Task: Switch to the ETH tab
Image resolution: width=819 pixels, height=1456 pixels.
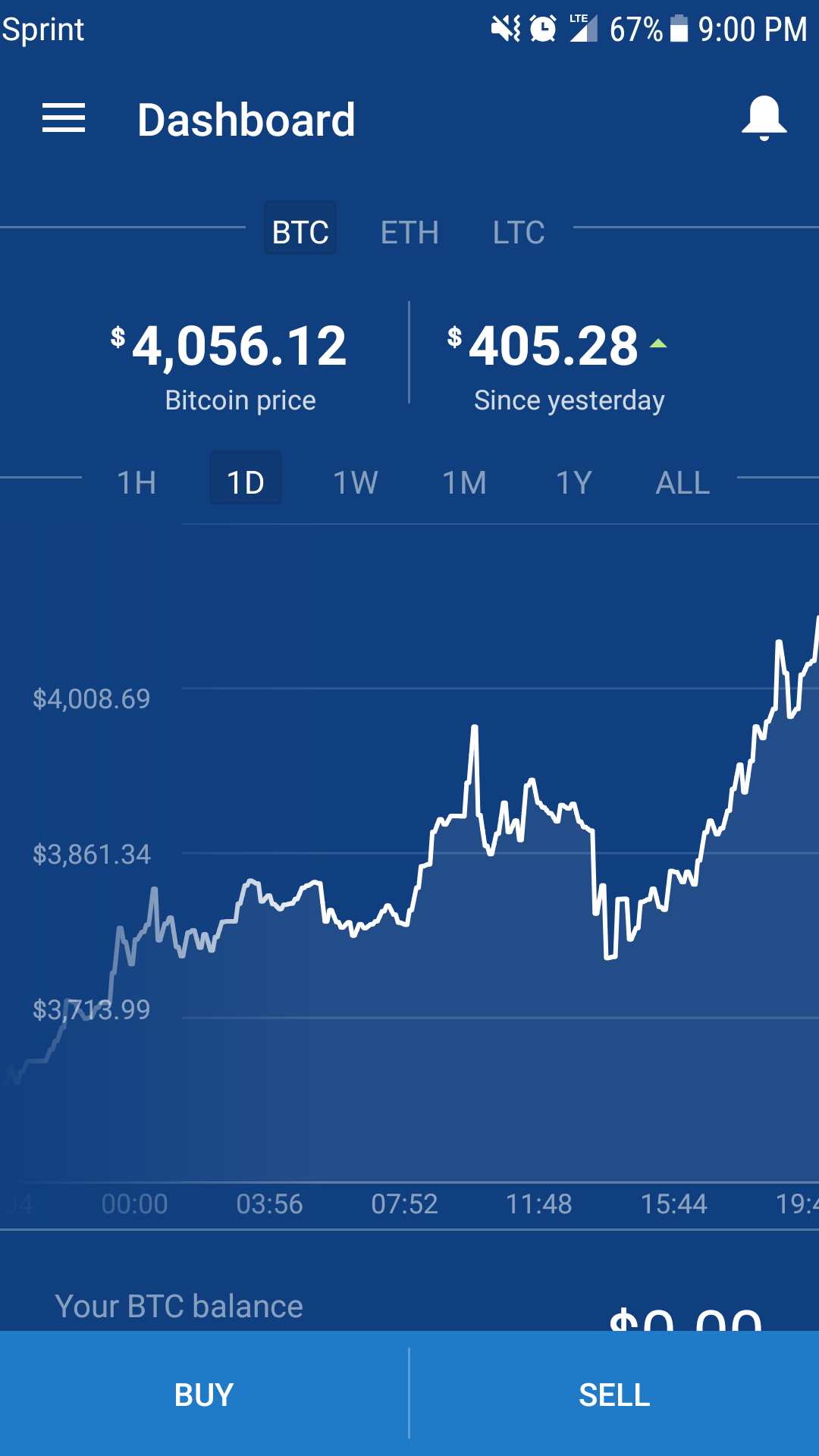Action: pos(409,232)
